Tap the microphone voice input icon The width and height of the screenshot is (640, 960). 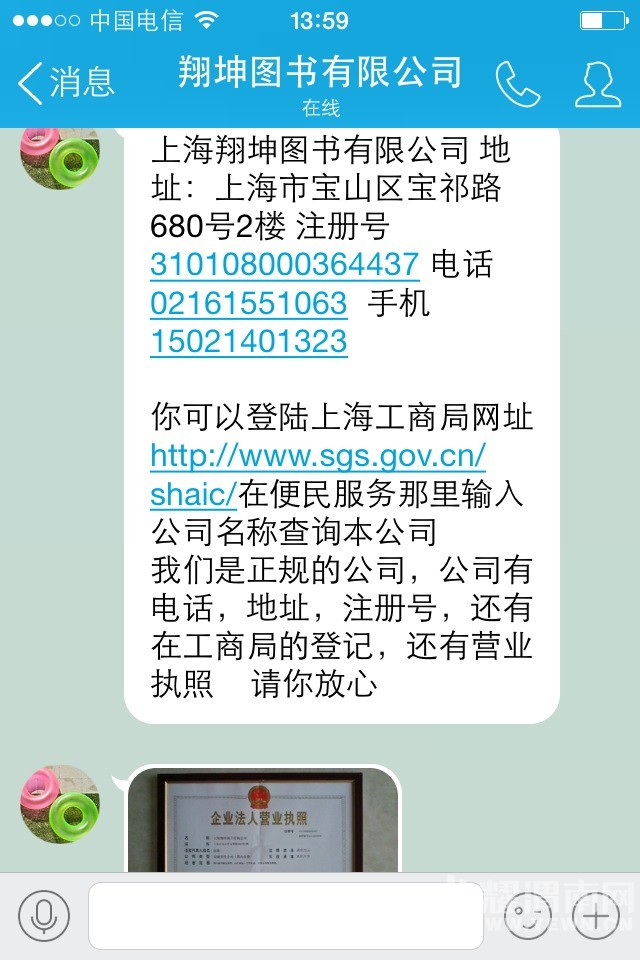44,915
